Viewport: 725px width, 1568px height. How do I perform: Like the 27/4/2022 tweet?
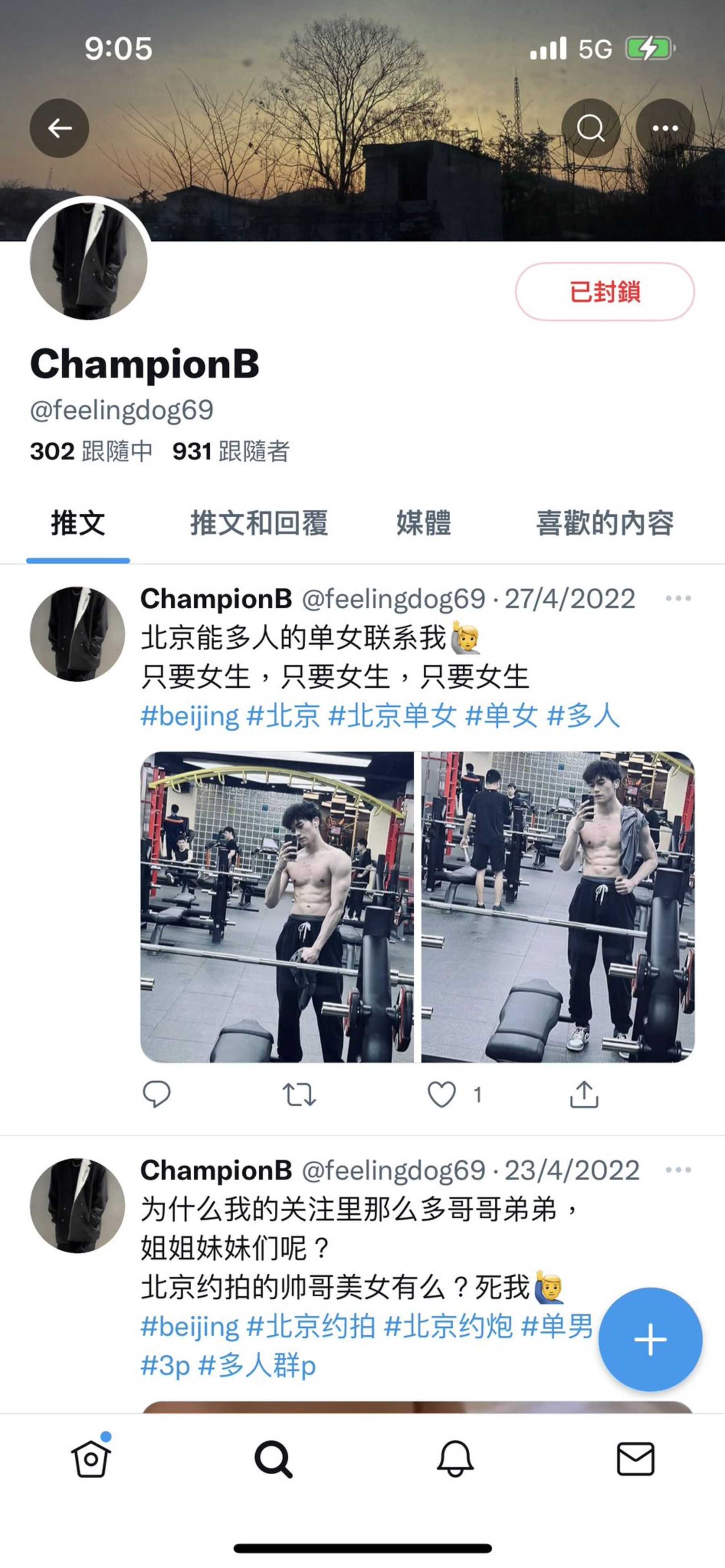click(442, 1095)
